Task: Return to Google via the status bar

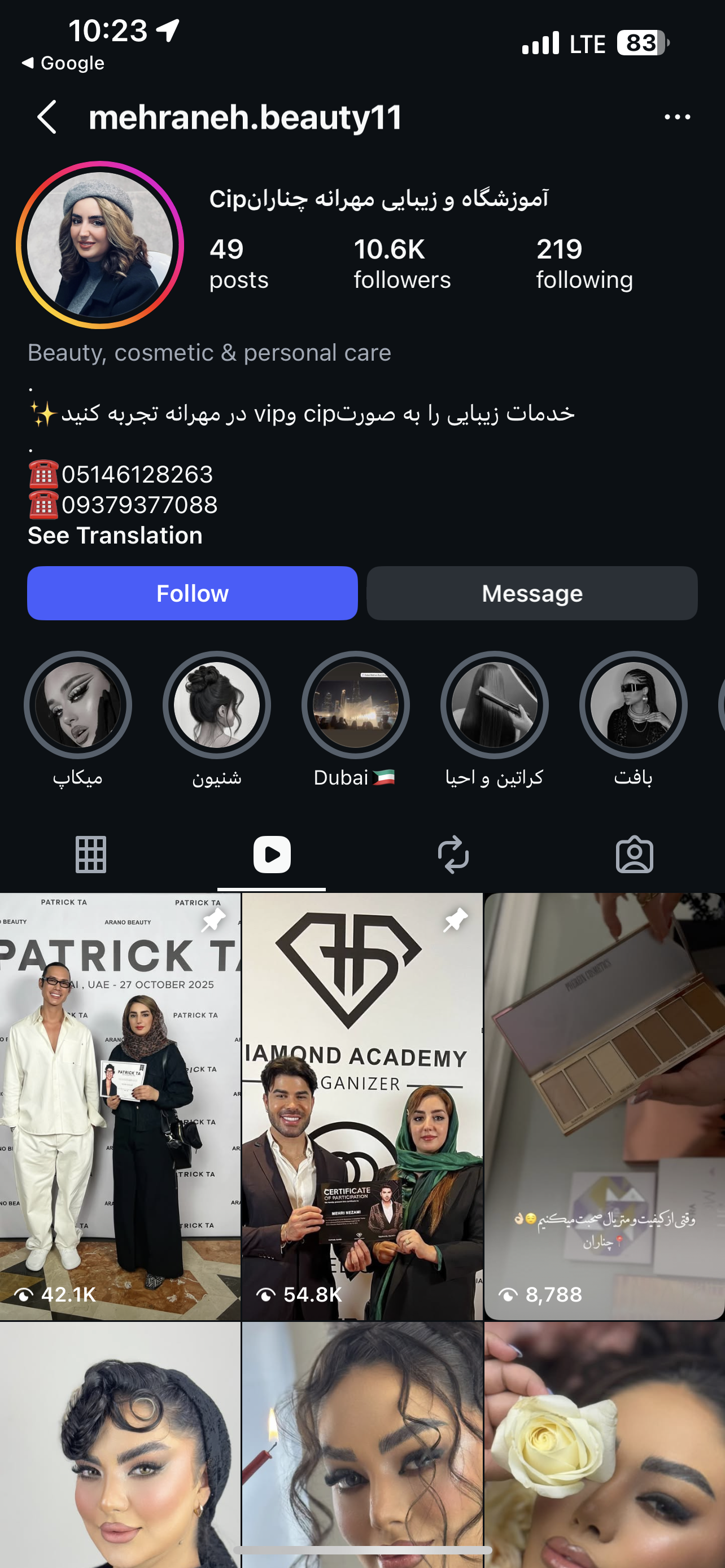Action: click(63, 63)
